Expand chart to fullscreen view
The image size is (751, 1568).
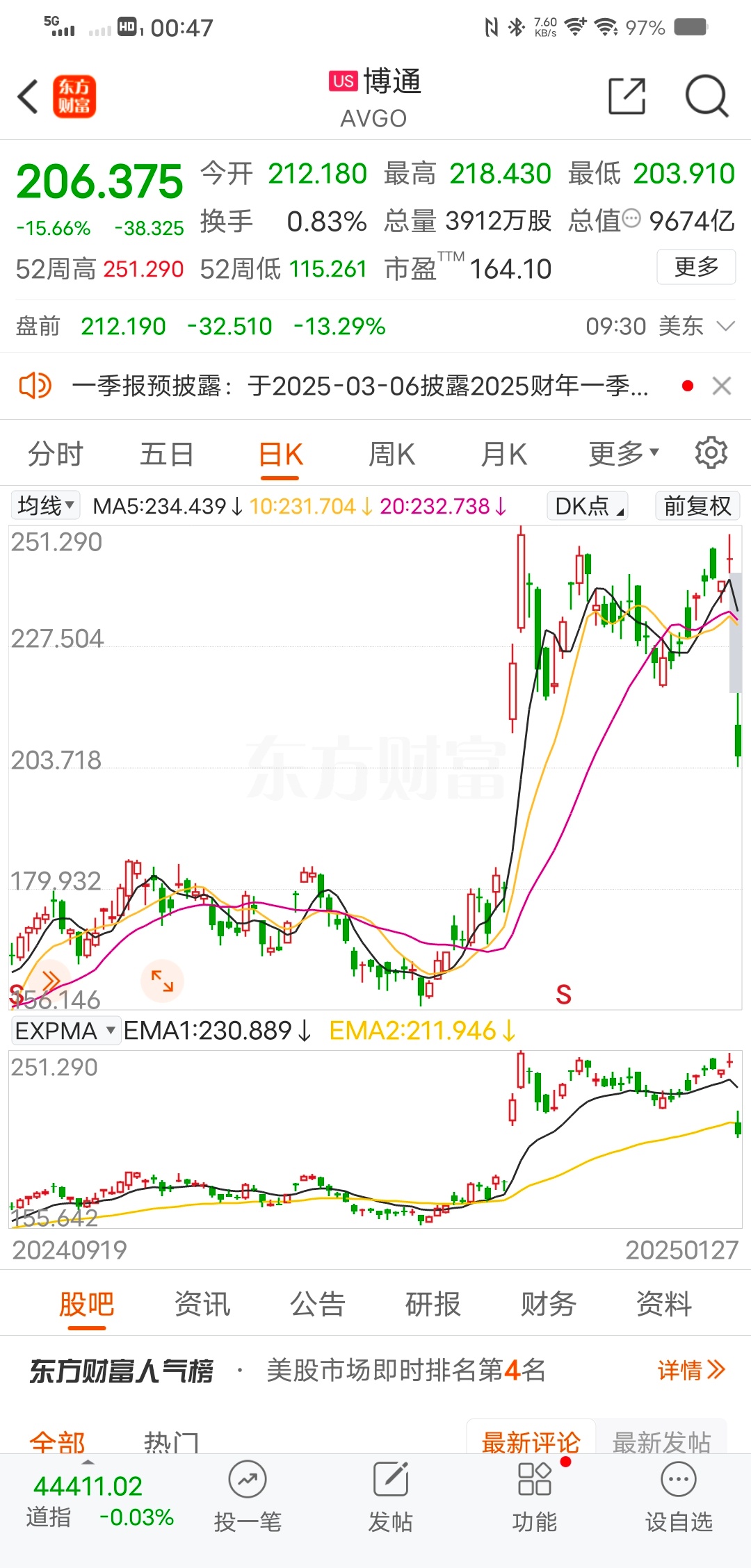point(162,981)
